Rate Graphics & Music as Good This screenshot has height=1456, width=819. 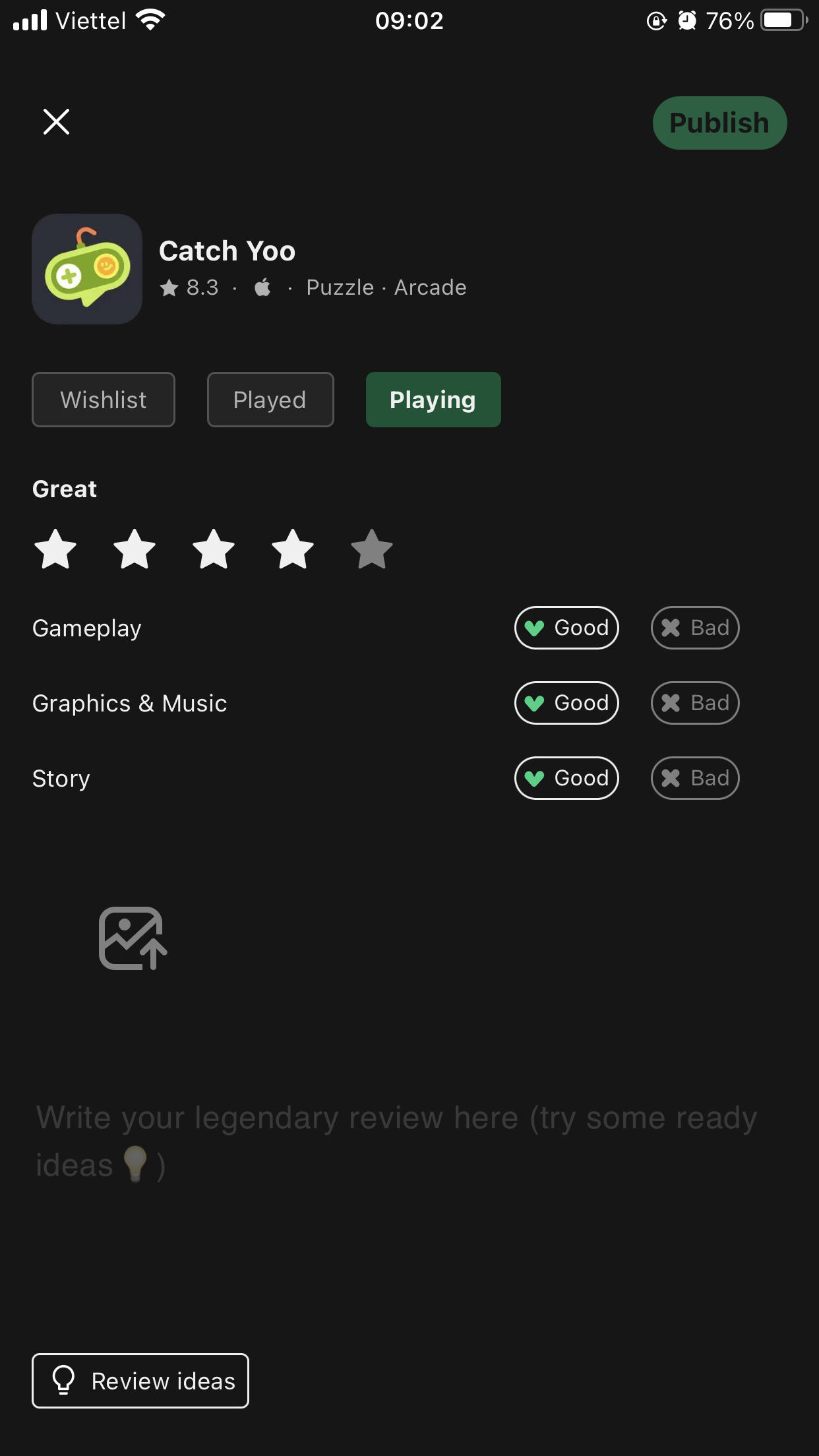coord(566,703)
